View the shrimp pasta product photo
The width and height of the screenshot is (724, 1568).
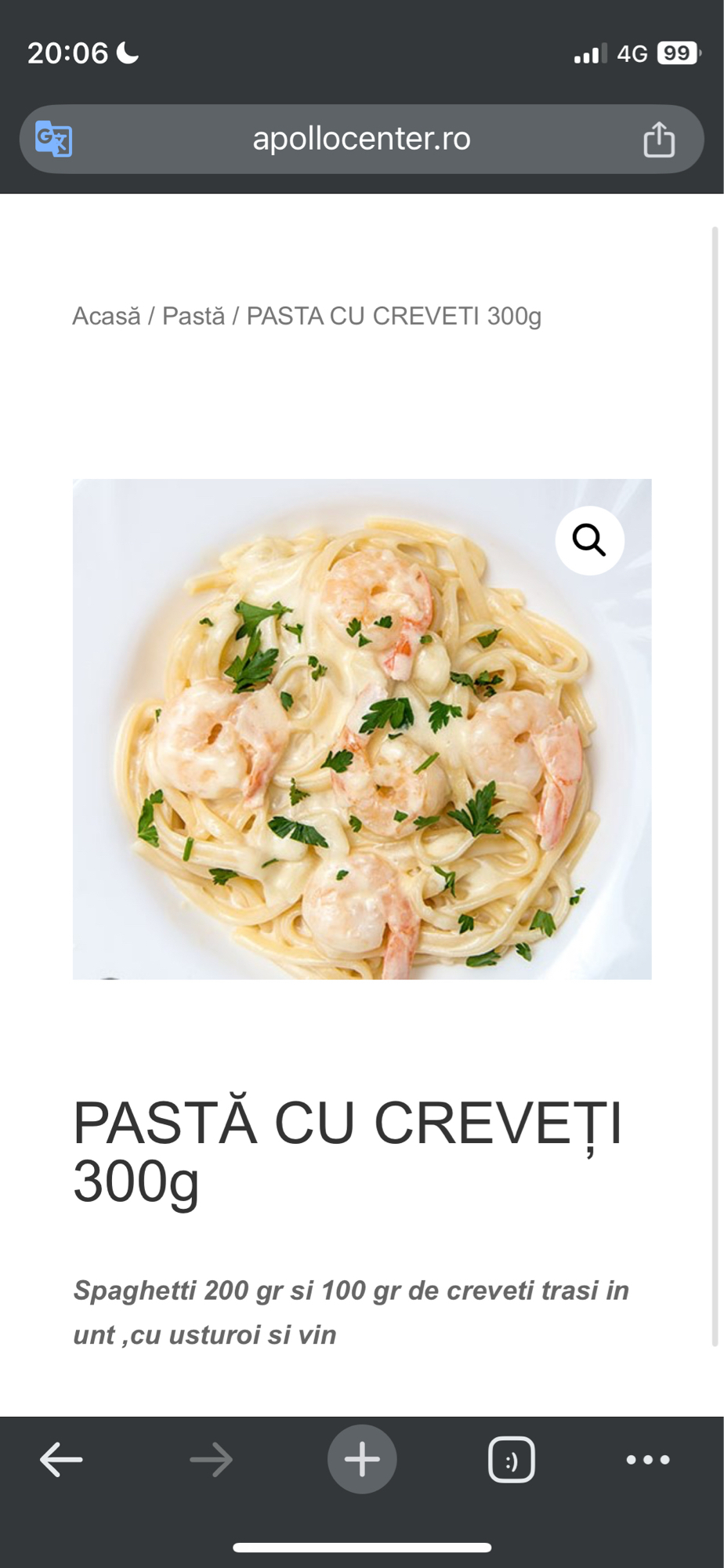point(361,728)
